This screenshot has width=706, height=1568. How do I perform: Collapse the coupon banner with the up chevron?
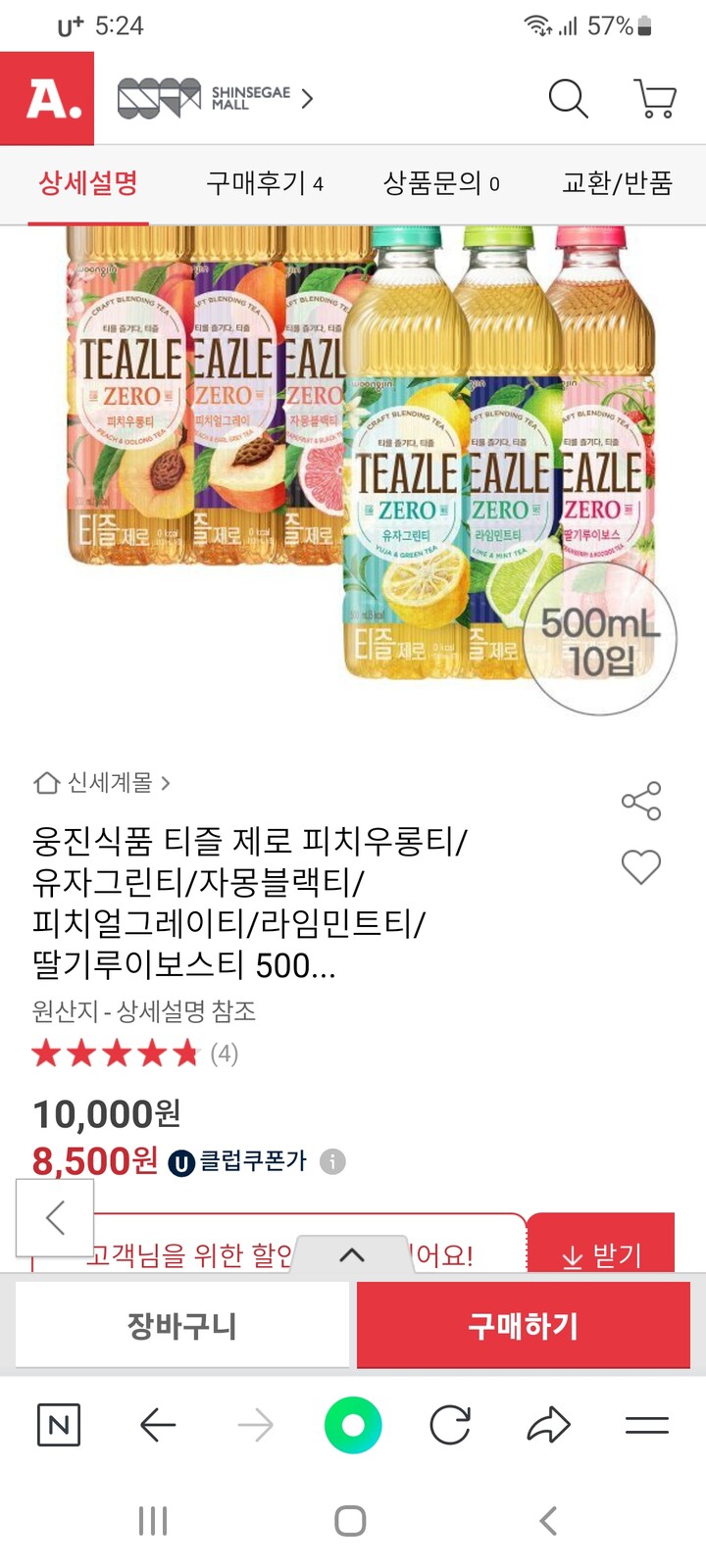click(353, 1255)
